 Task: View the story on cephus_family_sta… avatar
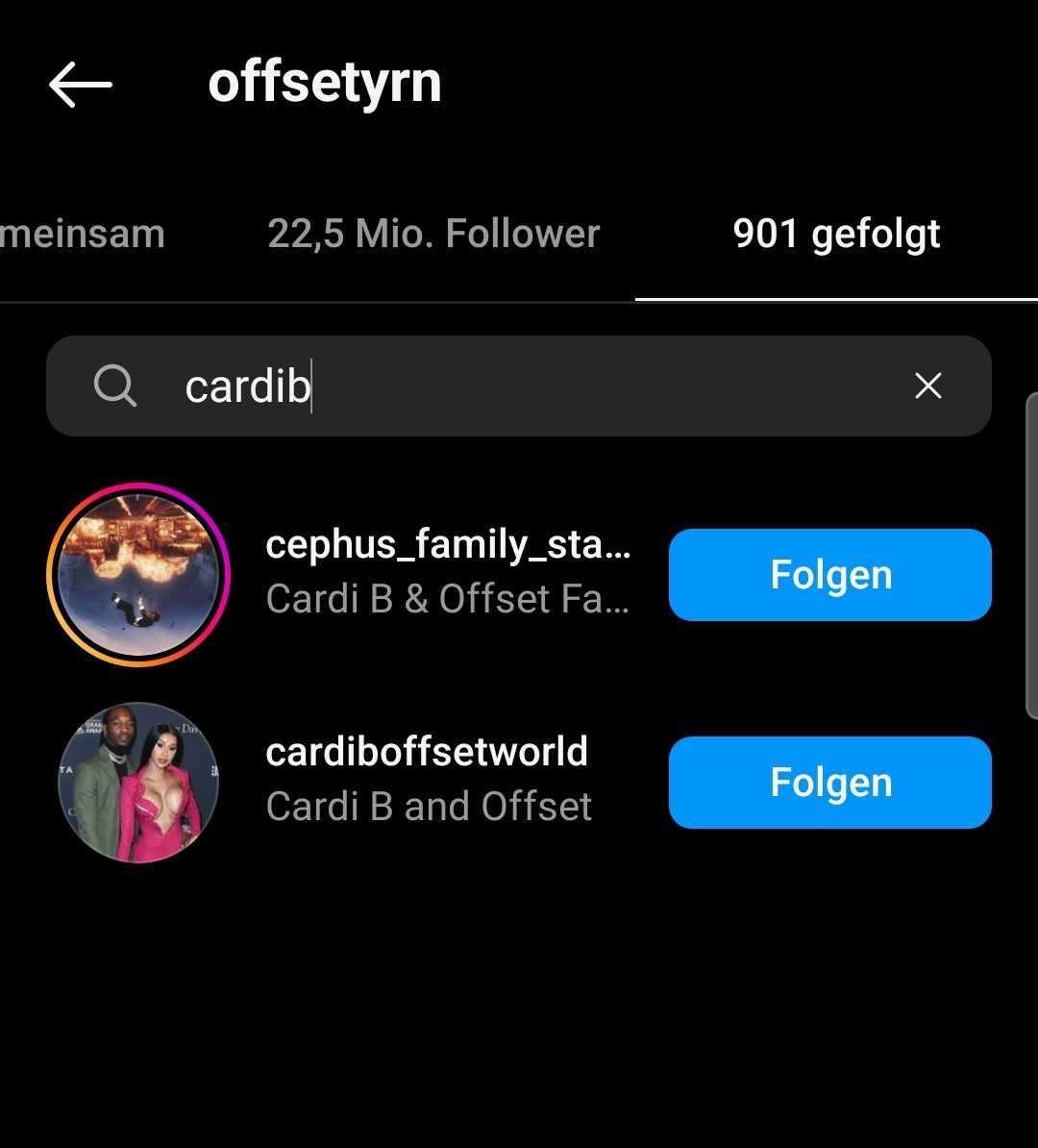coord(138,575)
